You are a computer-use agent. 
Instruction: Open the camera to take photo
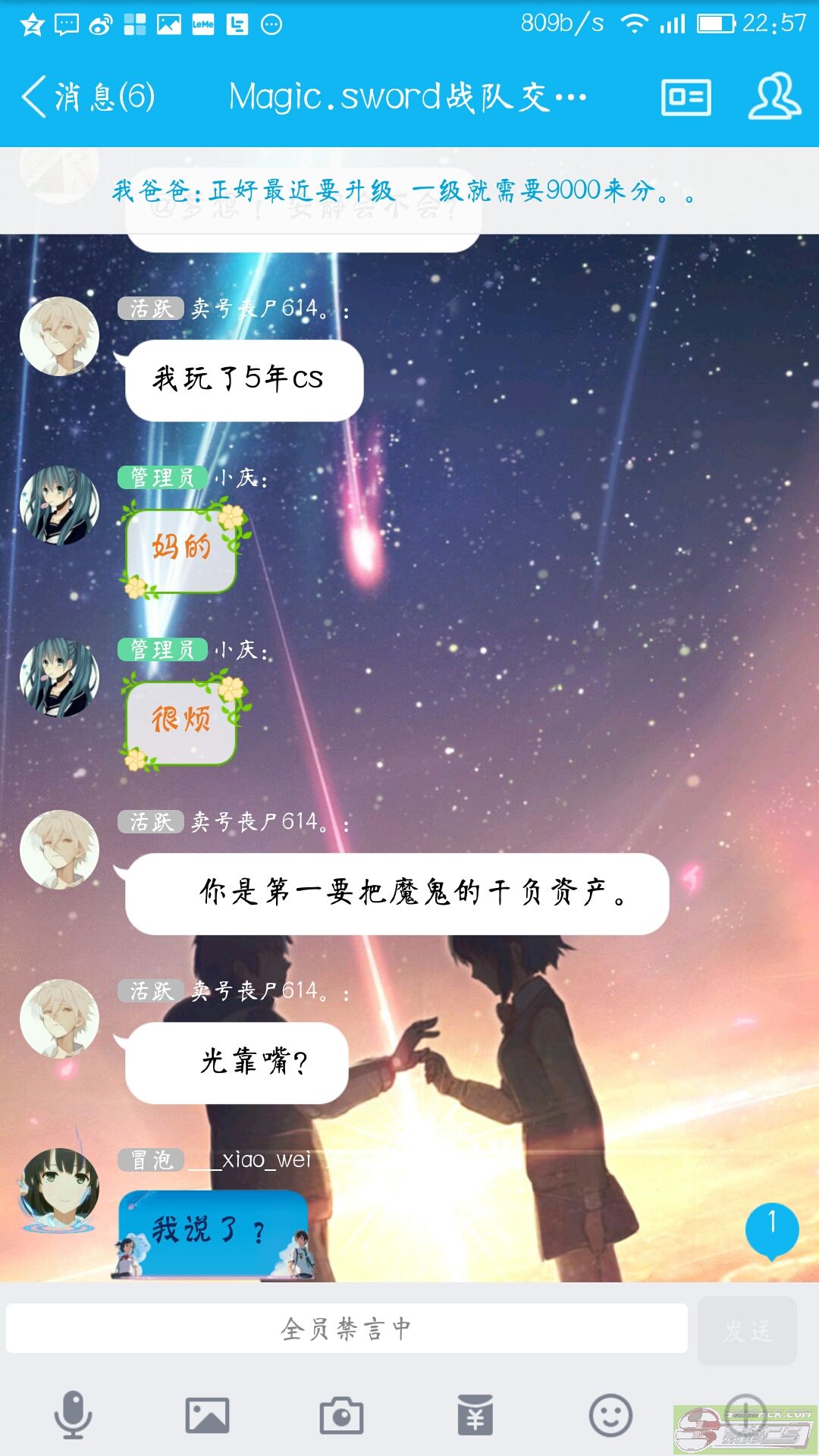tap(341, 1415)
